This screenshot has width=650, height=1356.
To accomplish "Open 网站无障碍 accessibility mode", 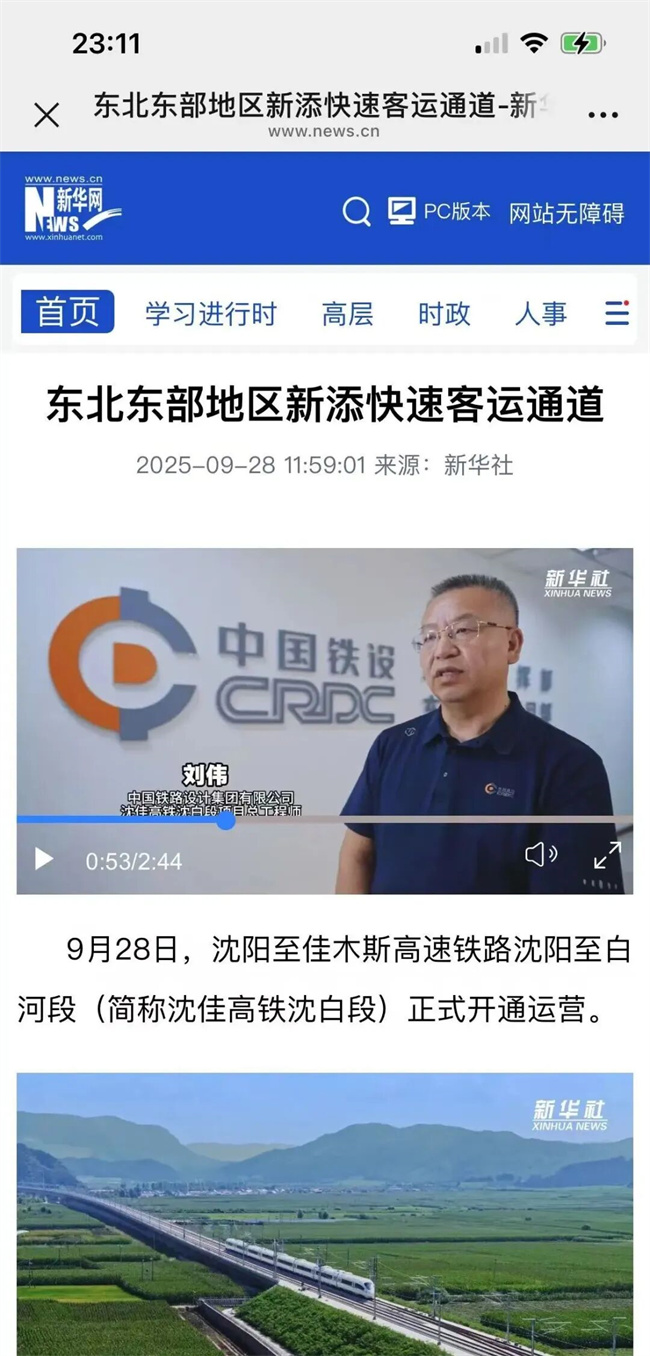I will [x=566, y=212].
